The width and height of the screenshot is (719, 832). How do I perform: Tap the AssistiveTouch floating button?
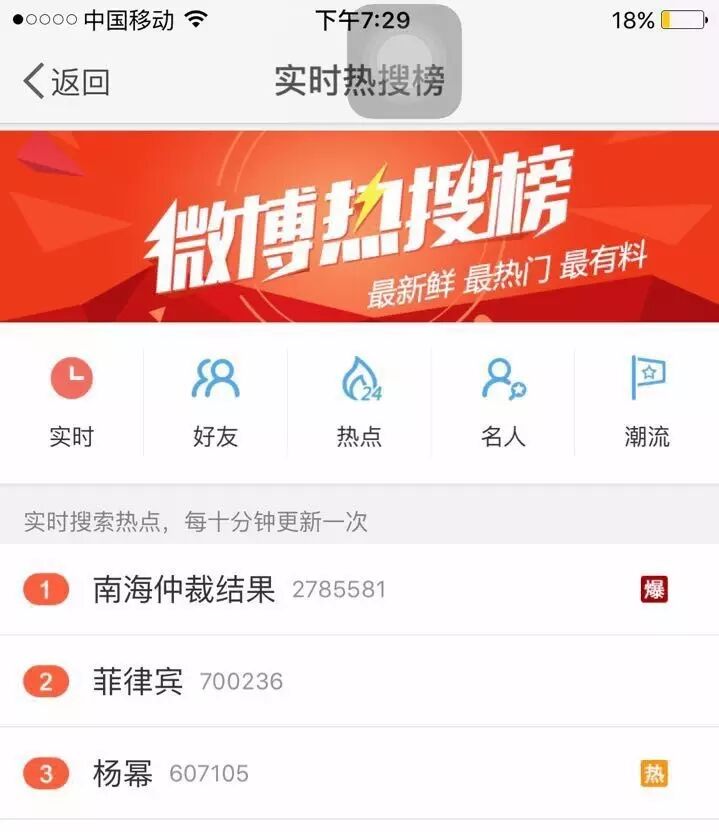click(403, 60)
